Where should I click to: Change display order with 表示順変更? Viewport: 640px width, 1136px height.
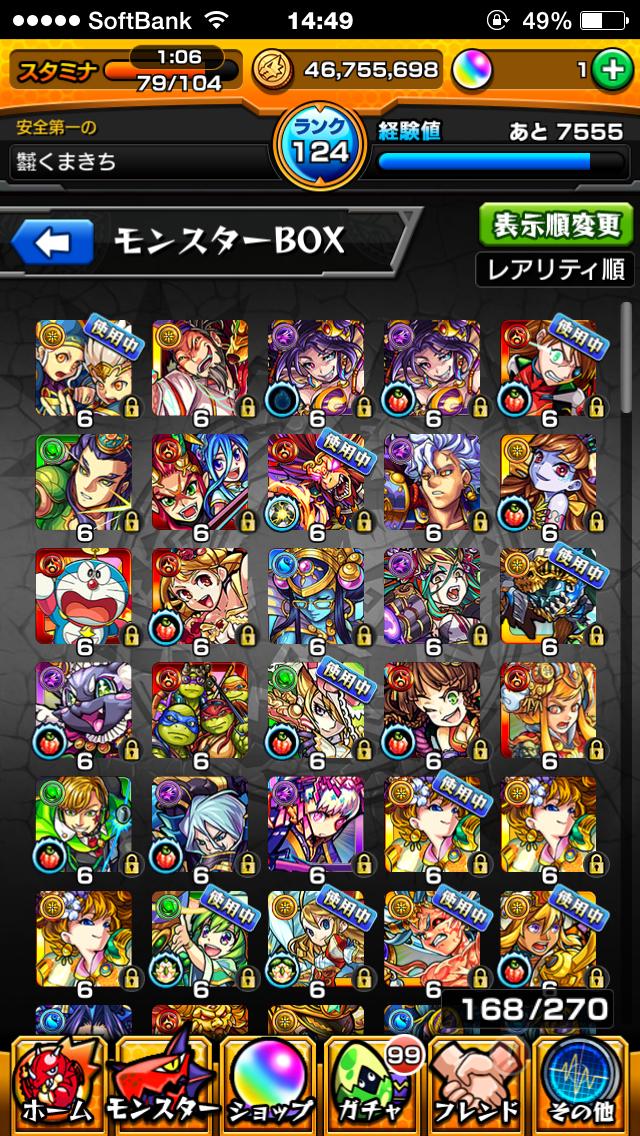tap(556, 224)
